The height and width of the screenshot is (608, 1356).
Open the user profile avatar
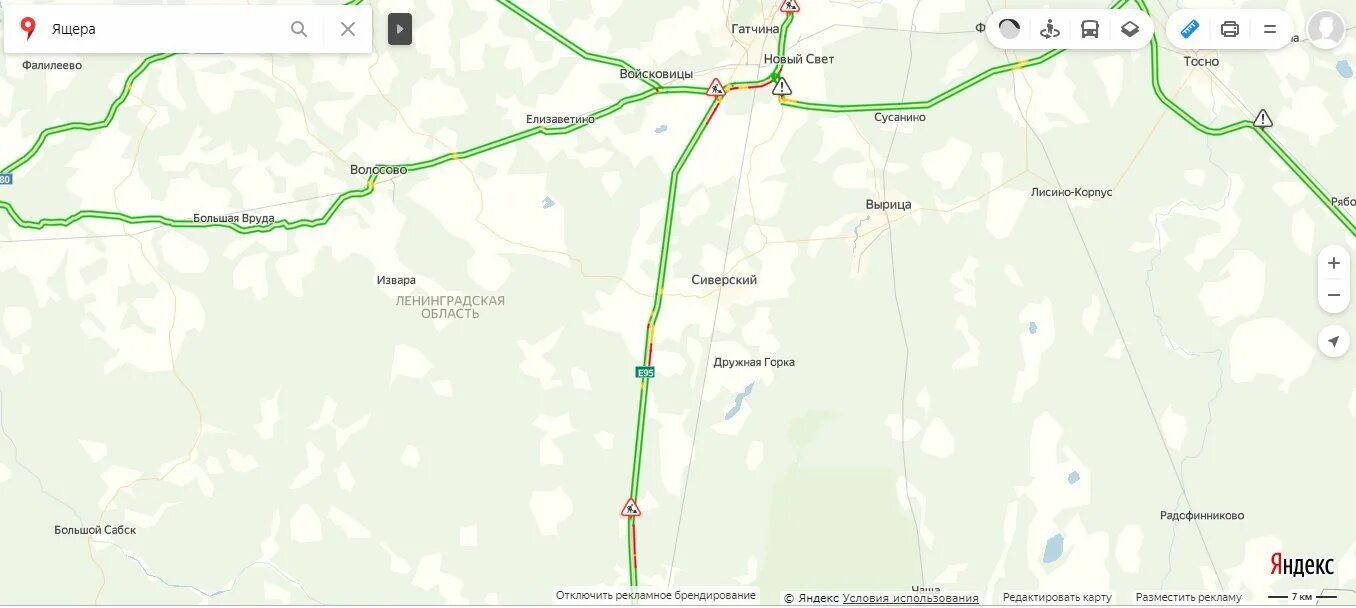coord(1326,29)
